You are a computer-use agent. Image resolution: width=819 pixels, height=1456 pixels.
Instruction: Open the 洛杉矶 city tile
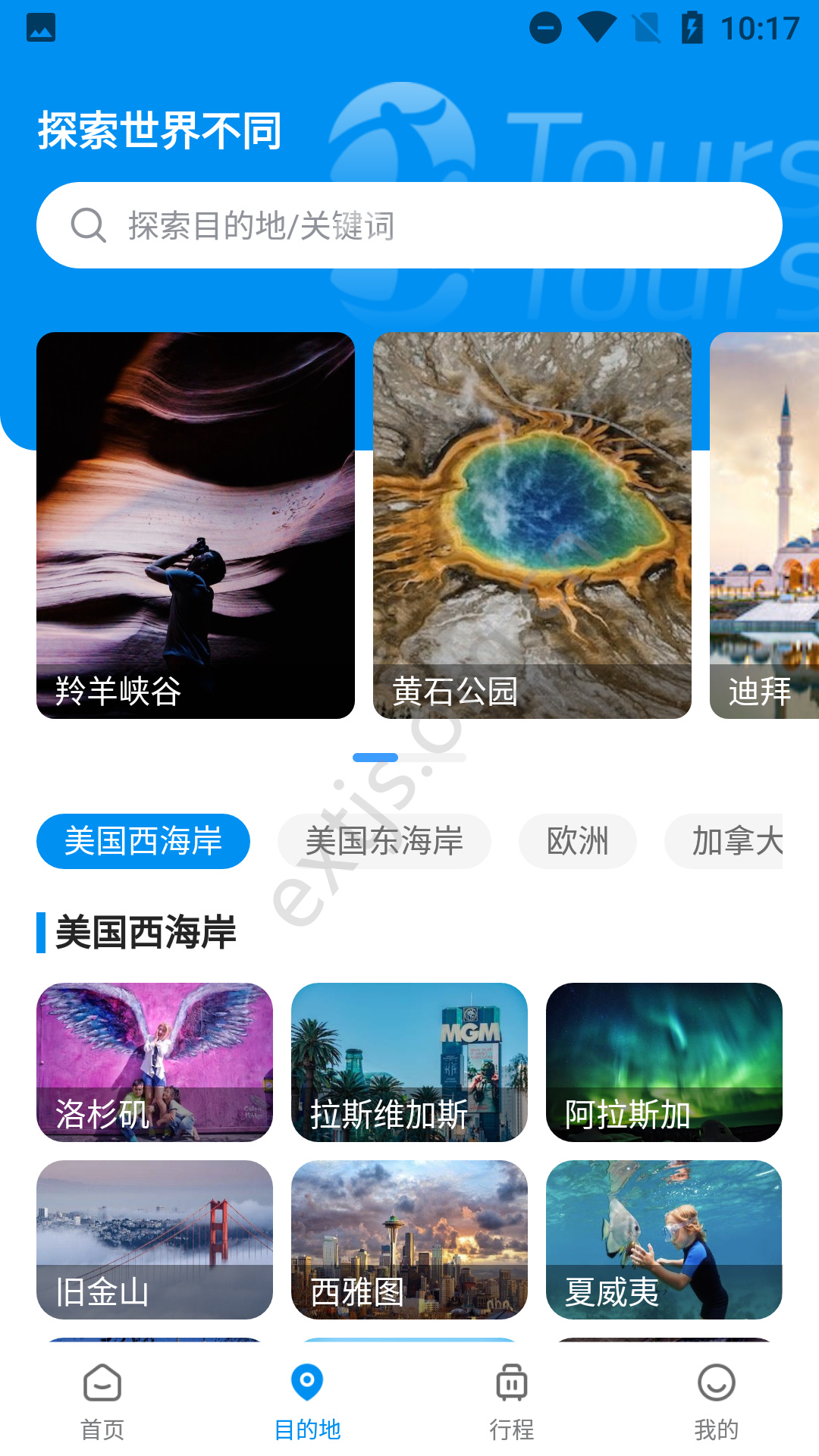click(x=155, y=1062)
